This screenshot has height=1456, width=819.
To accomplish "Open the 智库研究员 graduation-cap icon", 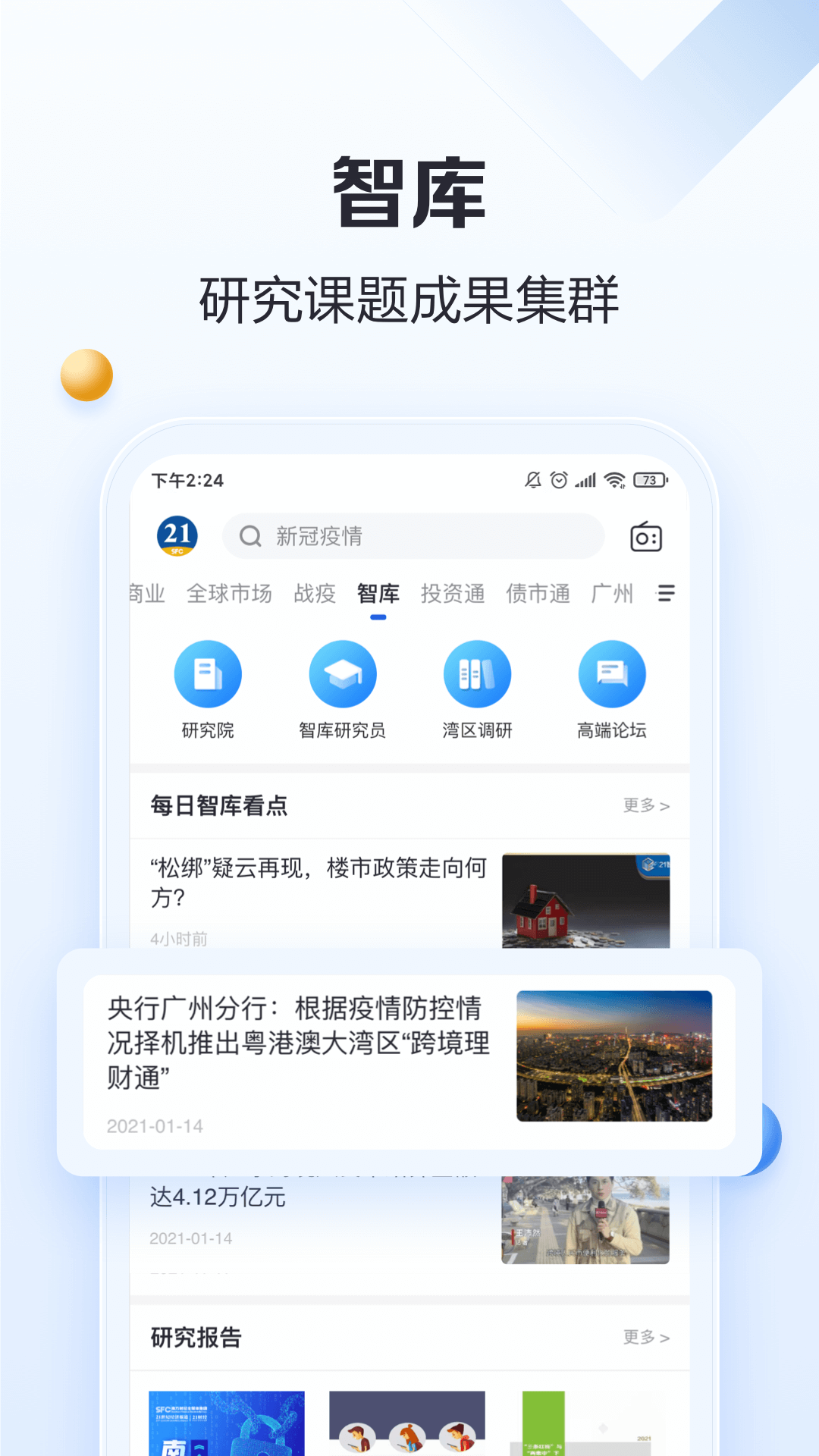I will [344, 673].
